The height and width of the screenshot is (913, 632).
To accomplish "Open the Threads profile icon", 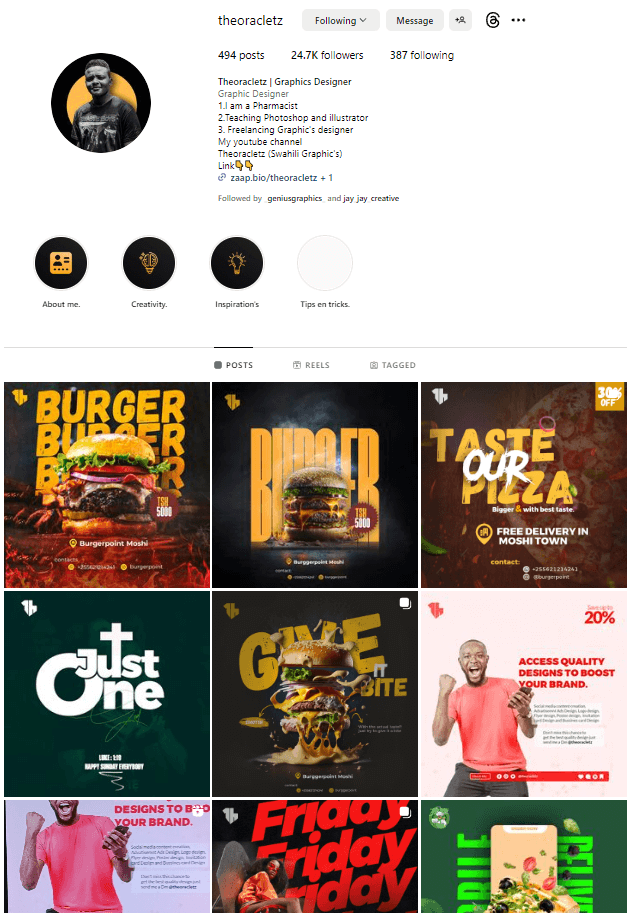I will 492,20.
